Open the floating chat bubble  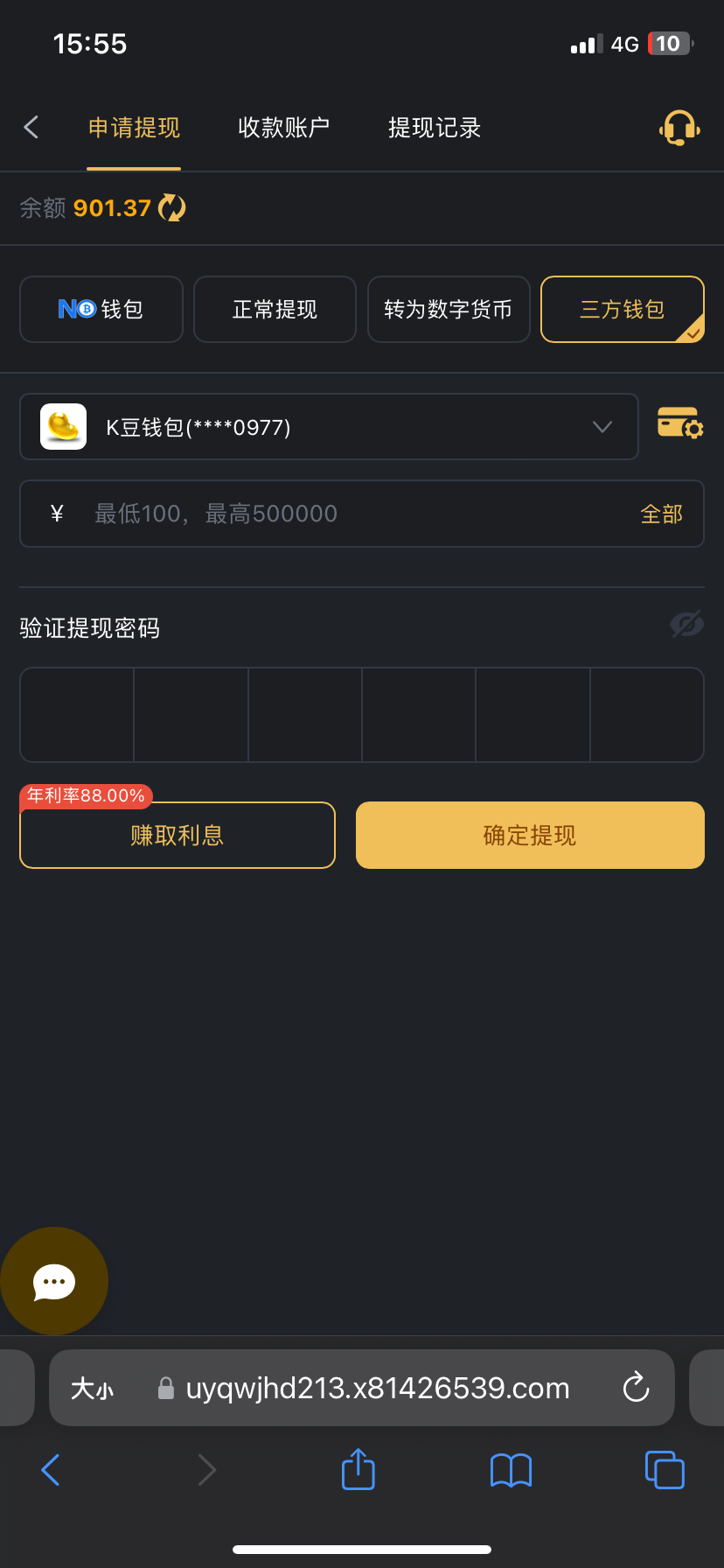tap(54, 1281)
